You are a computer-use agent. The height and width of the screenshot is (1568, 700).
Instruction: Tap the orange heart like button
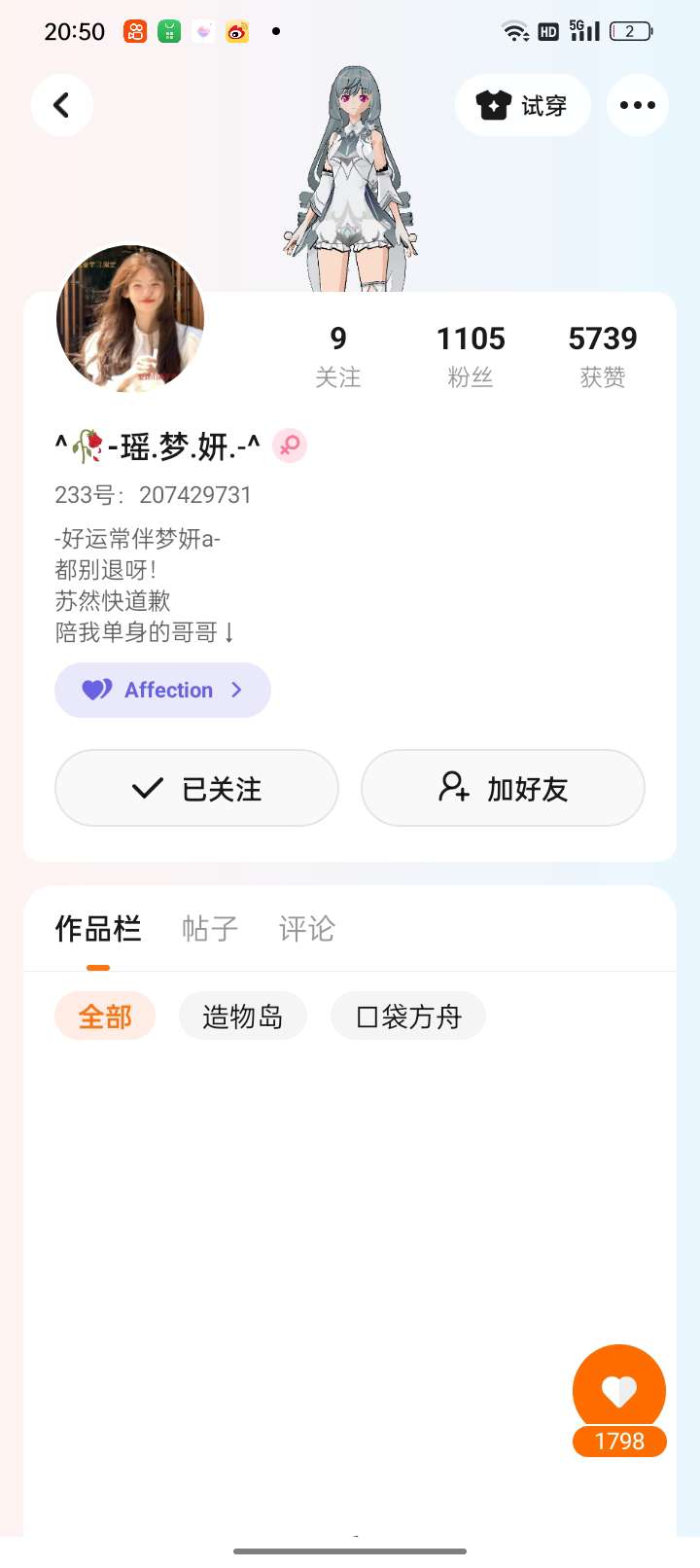(x=619, y=1391)
